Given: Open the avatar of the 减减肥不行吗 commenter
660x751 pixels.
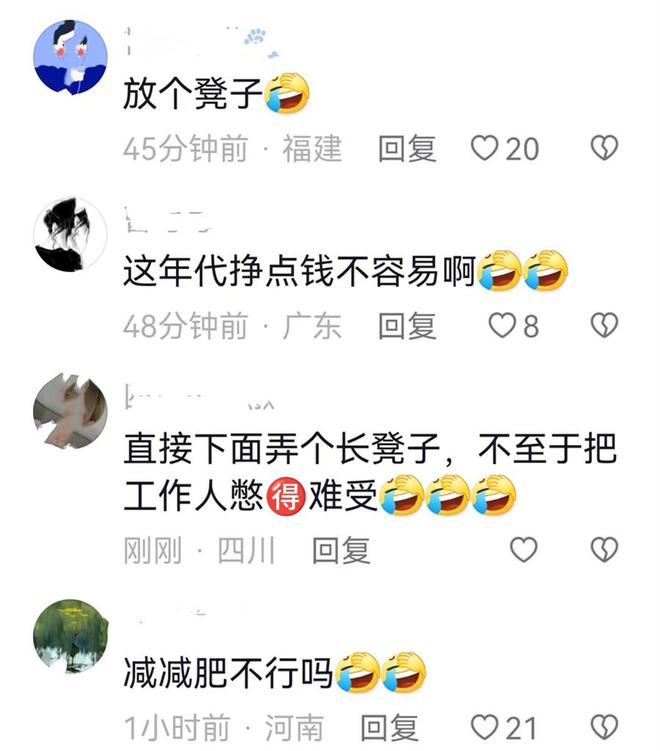Looking at the screenshot, I should [70, 636].
